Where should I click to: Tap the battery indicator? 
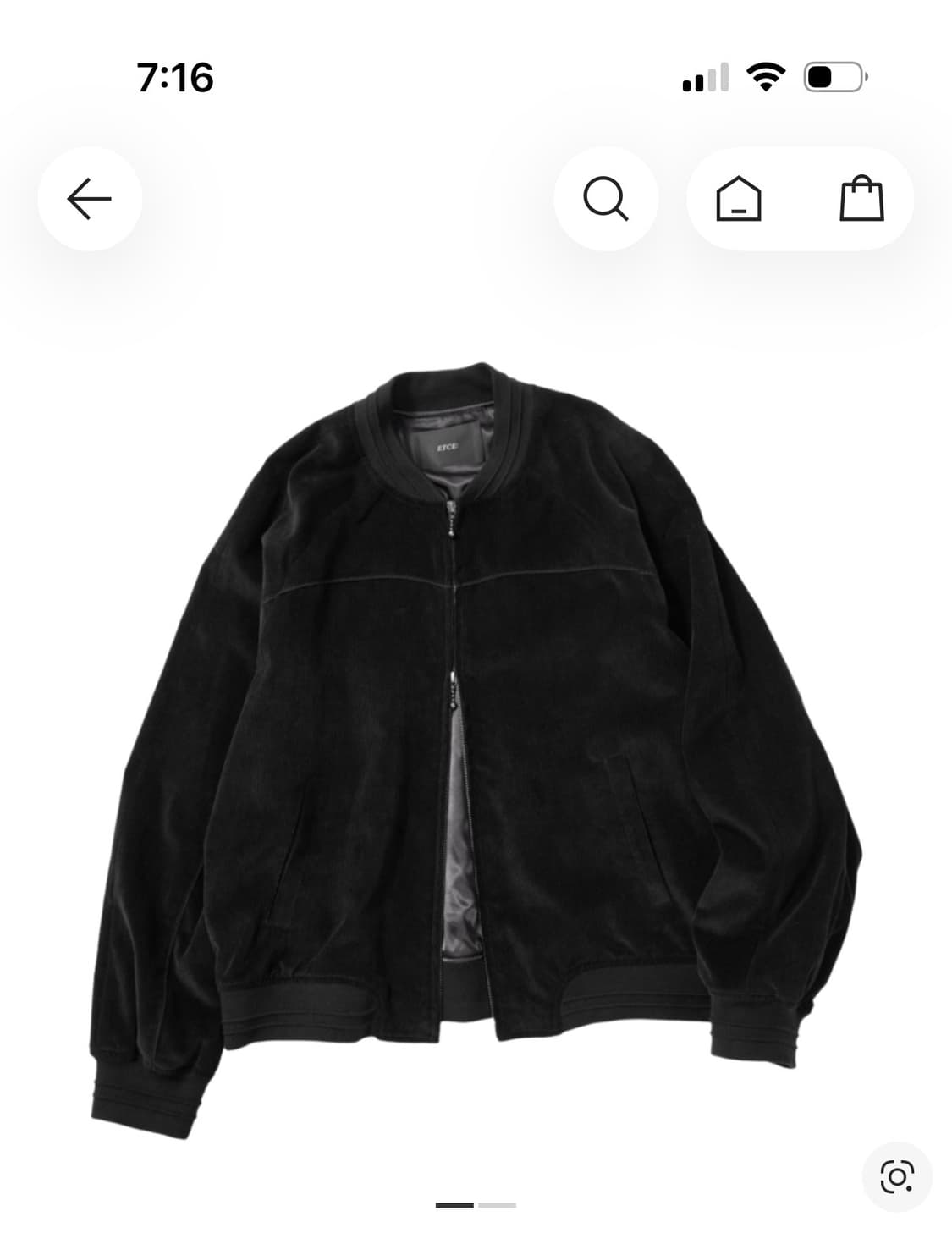click(833, 79)
